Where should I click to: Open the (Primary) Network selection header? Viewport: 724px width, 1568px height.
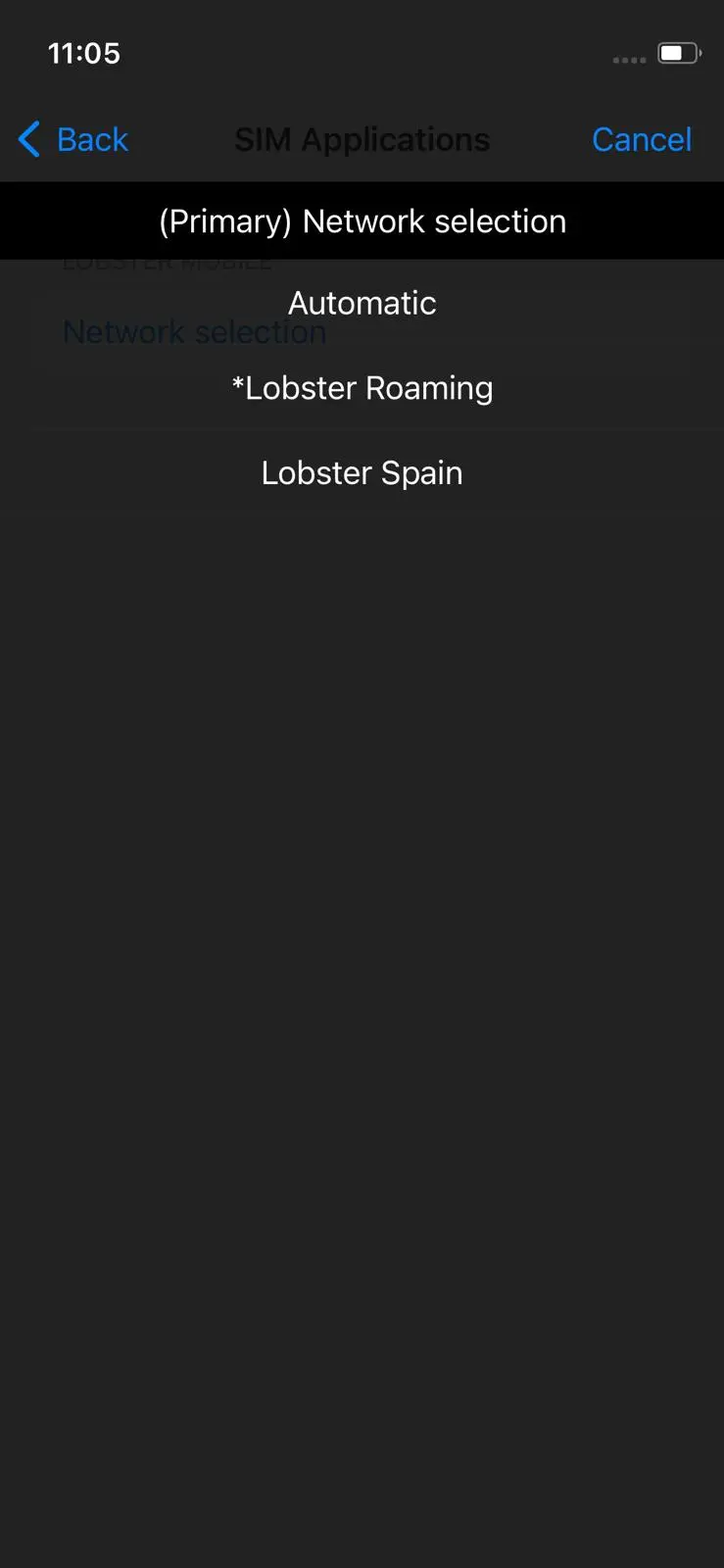pyautogui.click(x=362, y=220)
